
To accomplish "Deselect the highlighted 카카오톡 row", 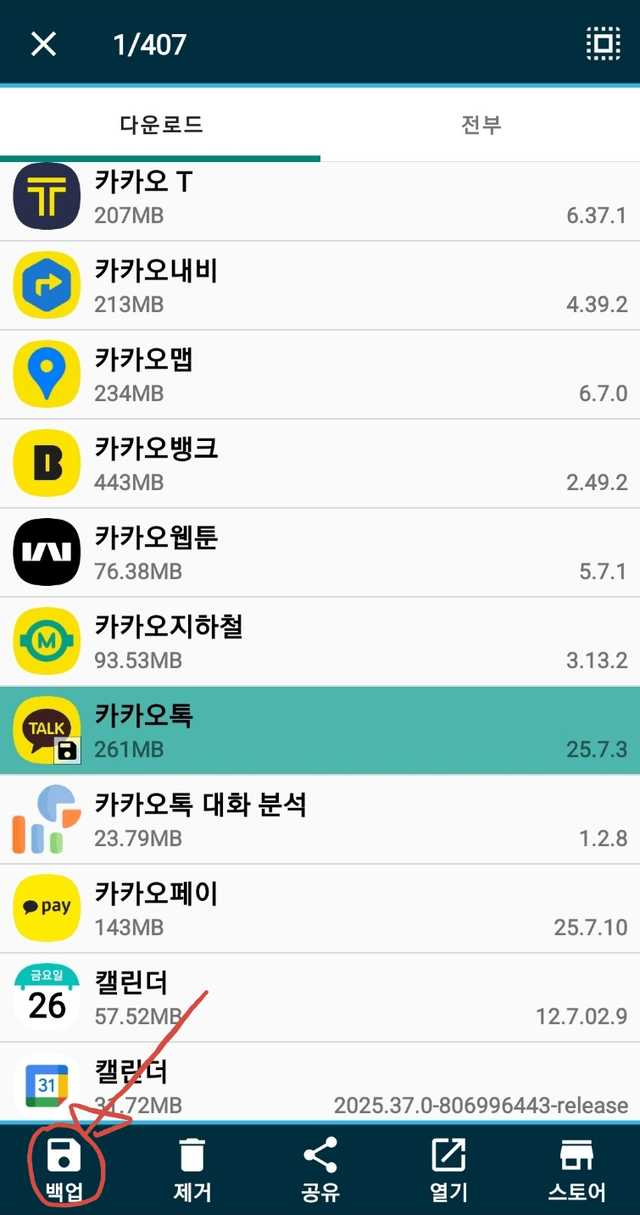I will (x=320, y=731).
